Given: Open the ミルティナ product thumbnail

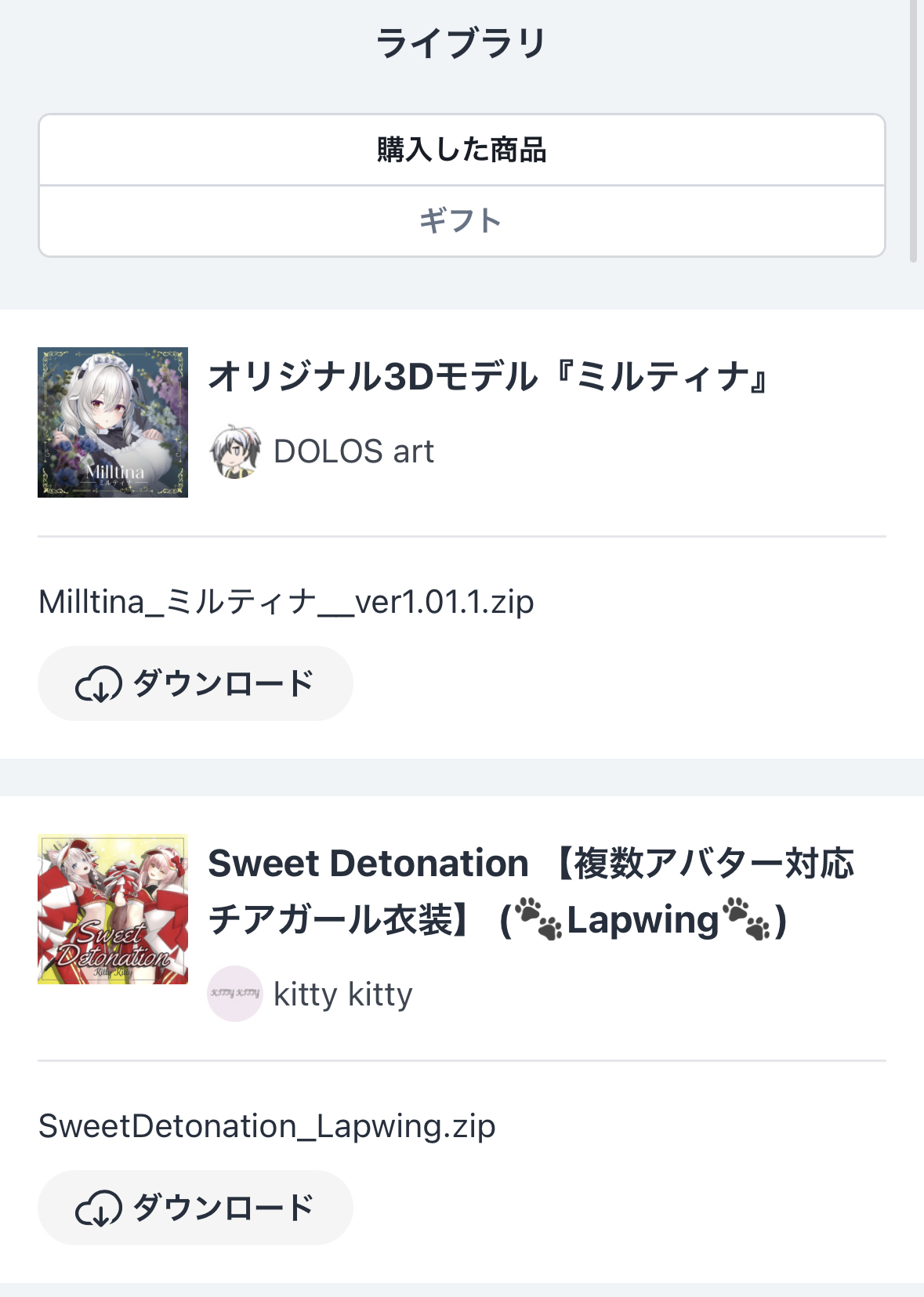Looking at the screenshot, I should (x=113, y=422).
